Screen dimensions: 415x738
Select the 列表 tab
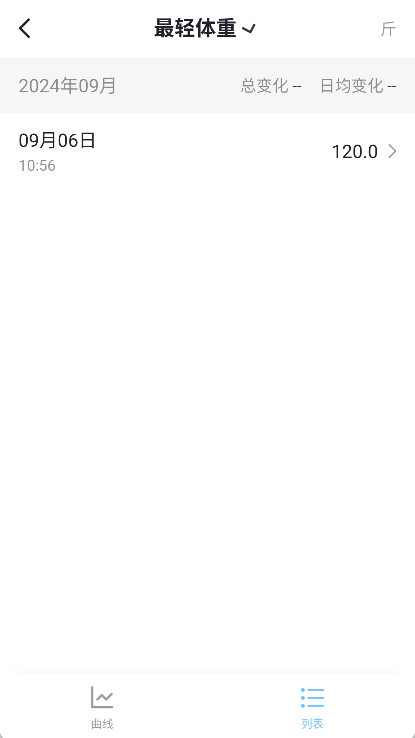312,707
